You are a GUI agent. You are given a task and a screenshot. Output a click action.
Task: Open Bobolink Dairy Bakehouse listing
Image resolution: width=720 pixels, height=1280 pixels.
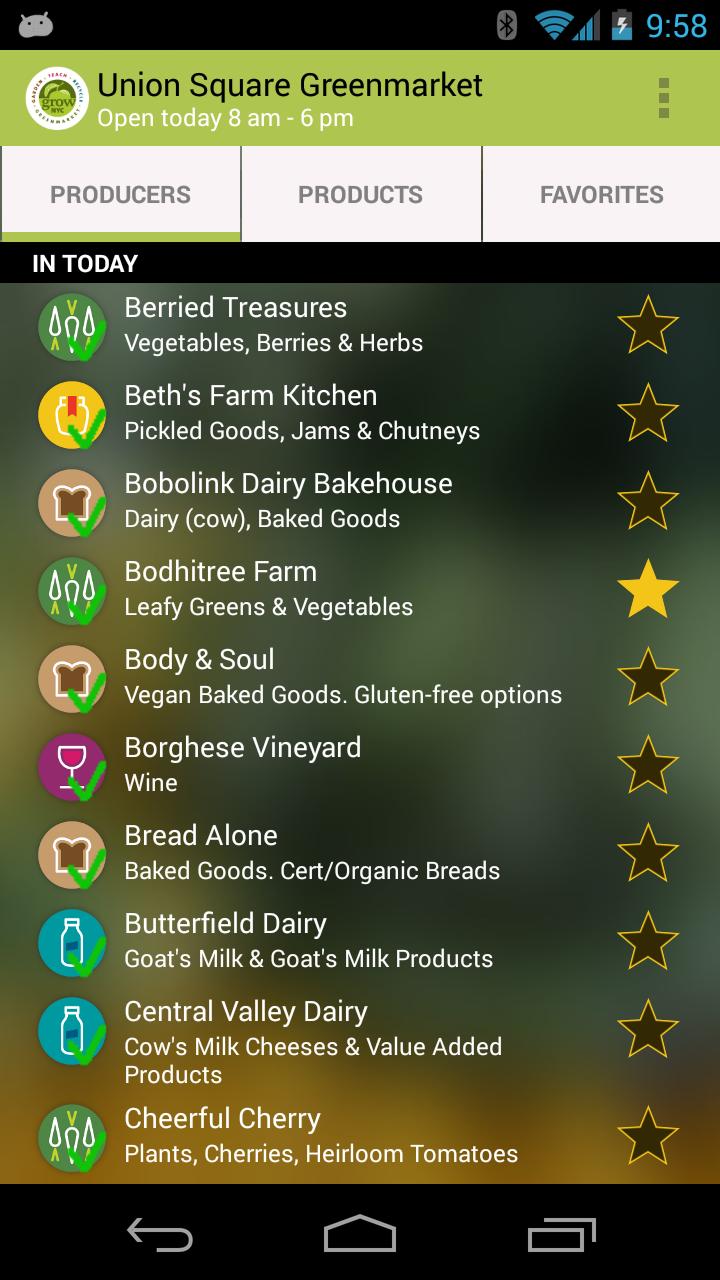click(x=300, y=501)
